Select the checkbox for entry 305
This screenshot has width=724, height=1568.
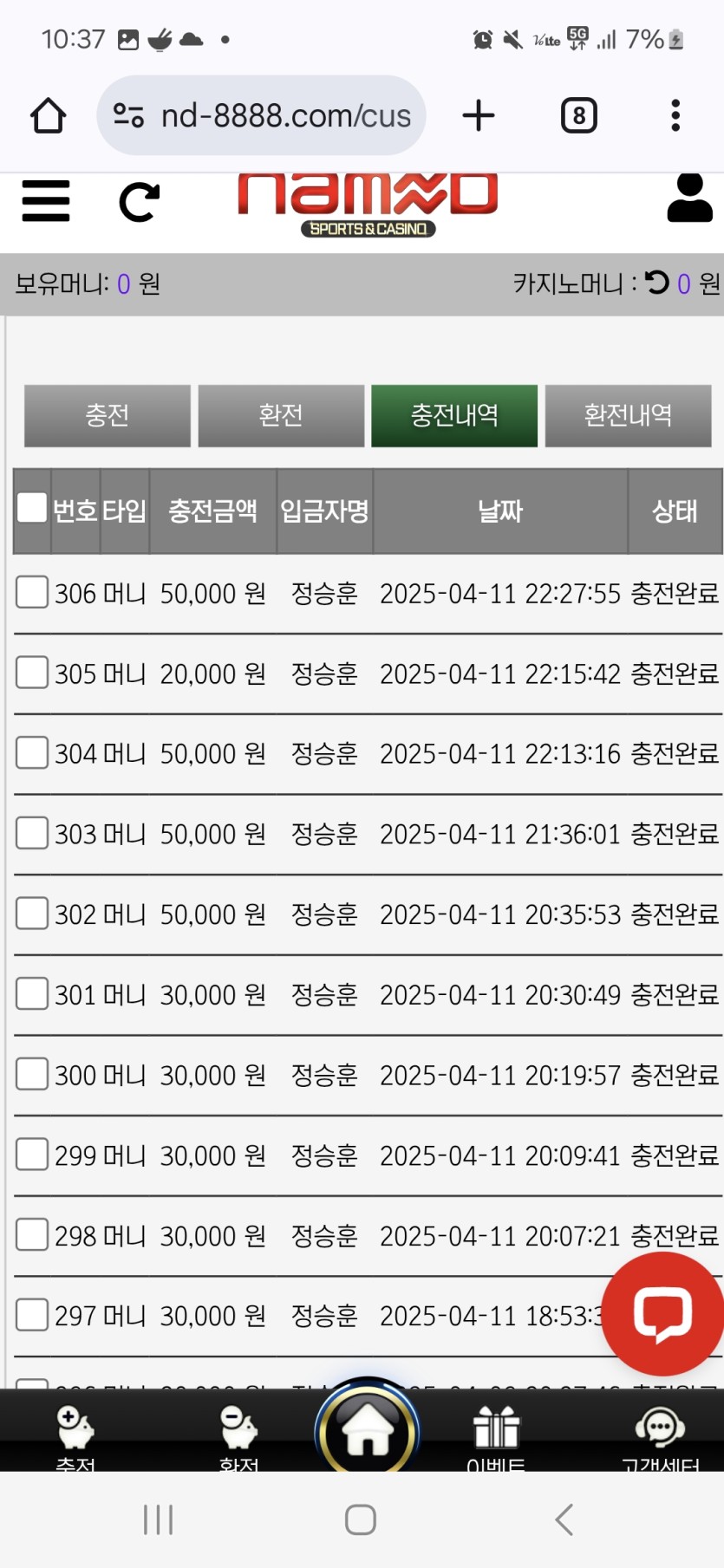point(32,673)
